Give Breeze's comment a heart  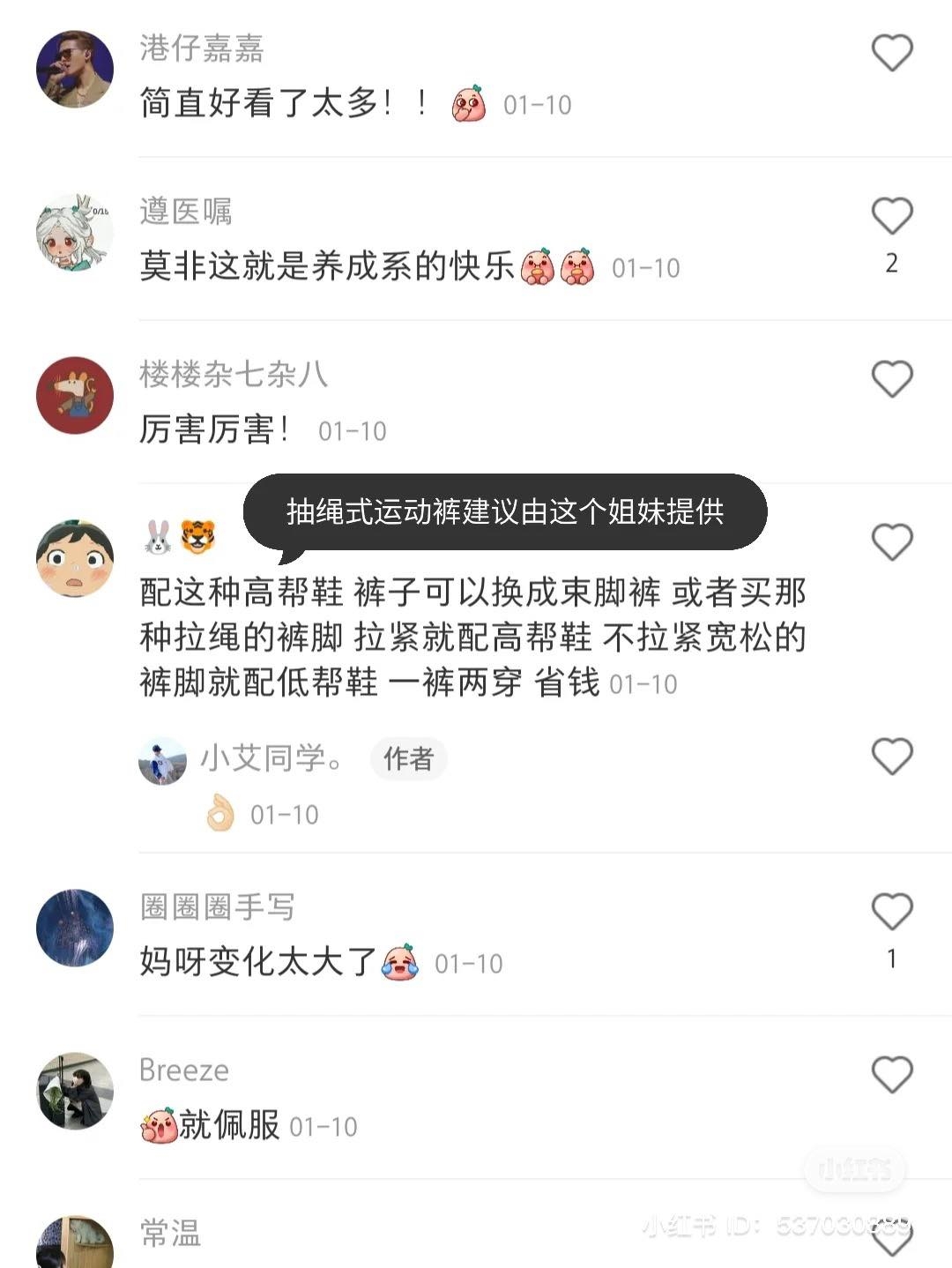pyautogui.click(x=891, y=1075)
